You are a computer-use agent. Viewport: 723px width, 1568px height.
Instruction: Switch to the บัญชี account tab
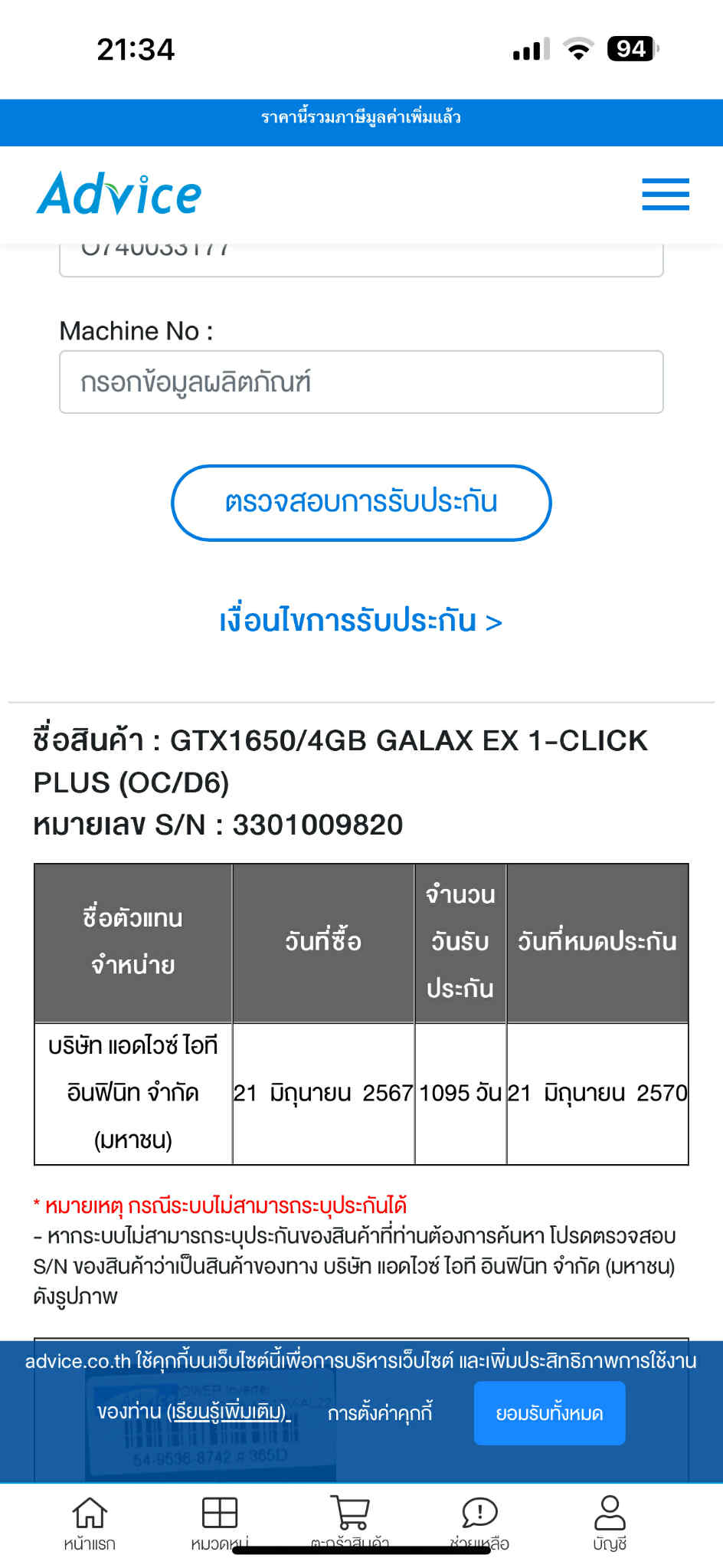pos(610,1524)
